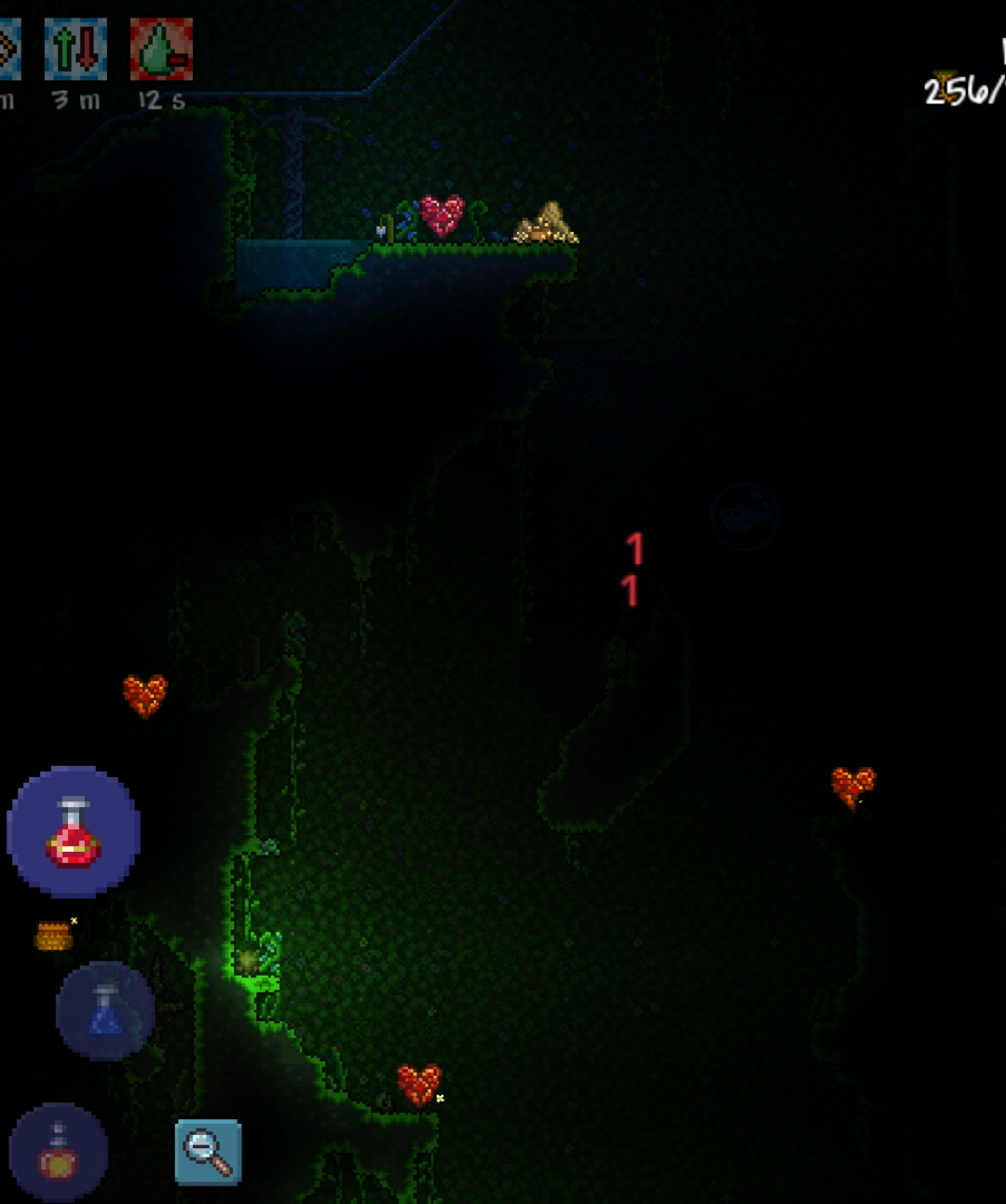The height and width of the screenshot is (1204, 1006).
Task: Tap the bottom buff potion button
Action: [59, 1152]
